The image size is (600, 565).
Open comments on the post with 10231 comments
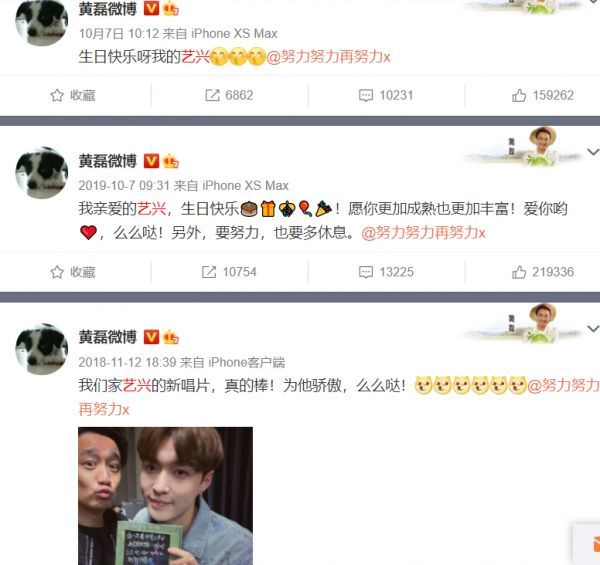(x=385, y=95)
